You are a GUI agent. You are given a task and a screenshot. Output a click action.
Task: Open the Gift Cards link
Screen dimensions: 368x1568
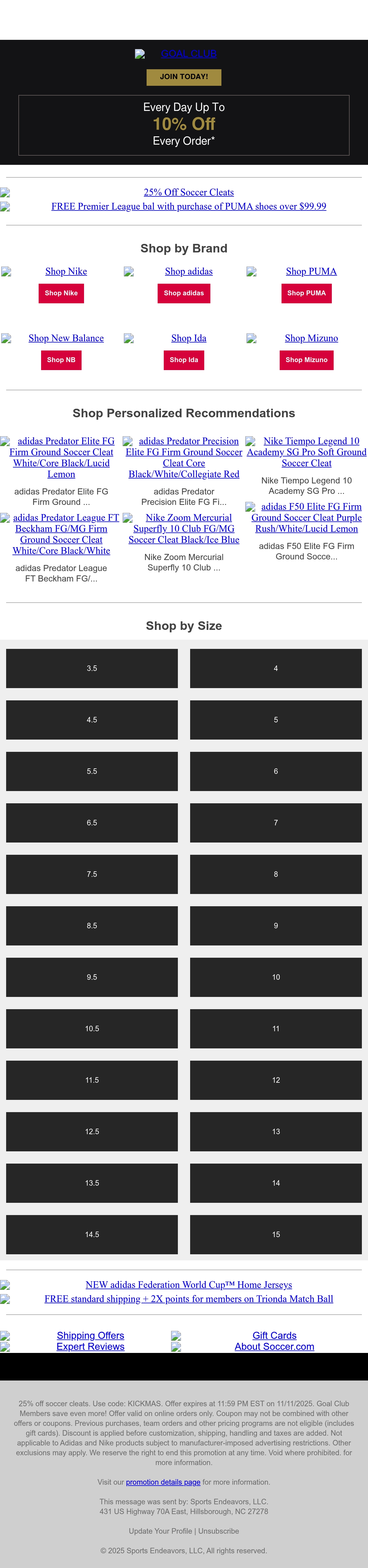pyautogui.click(x=275, y=1335)
